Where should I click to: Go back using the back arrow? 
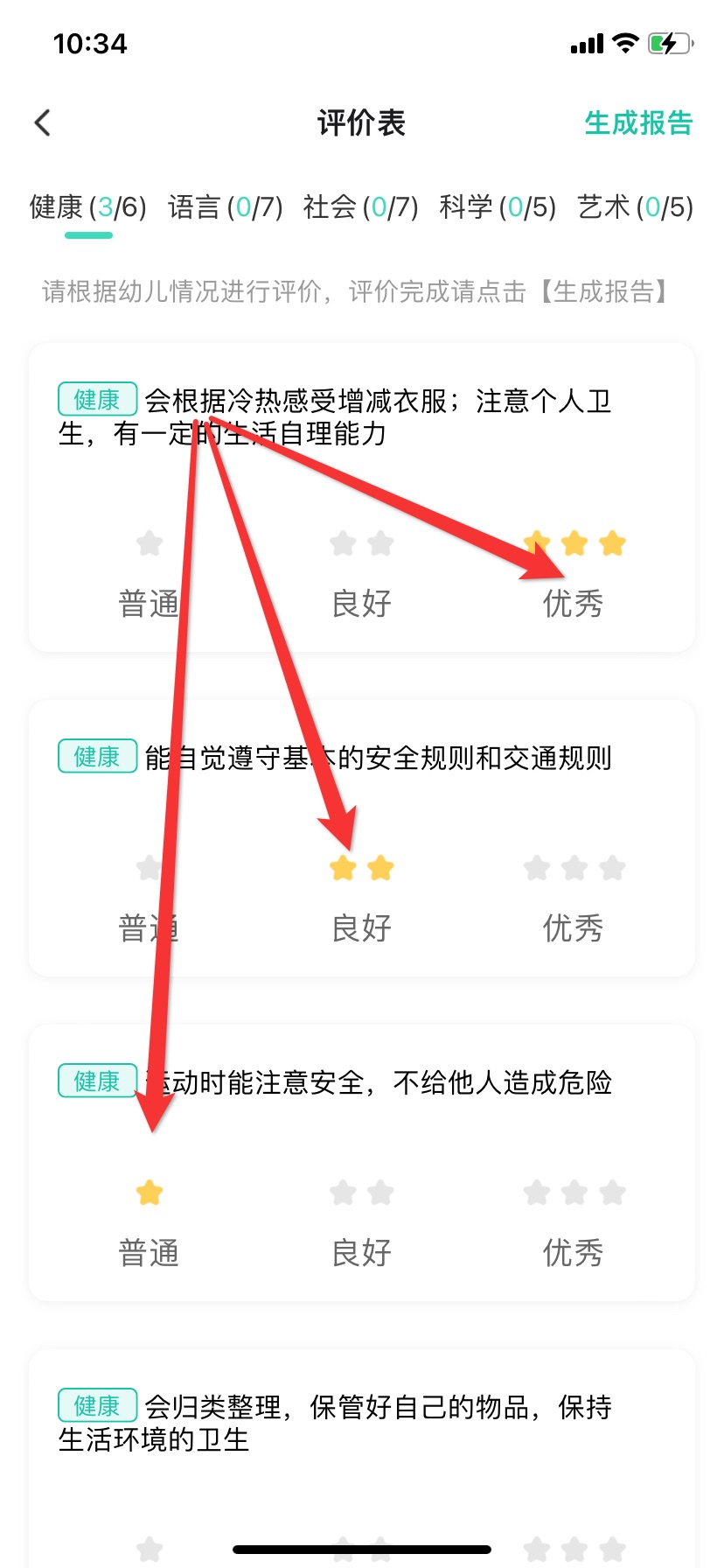tap(42, 122)
